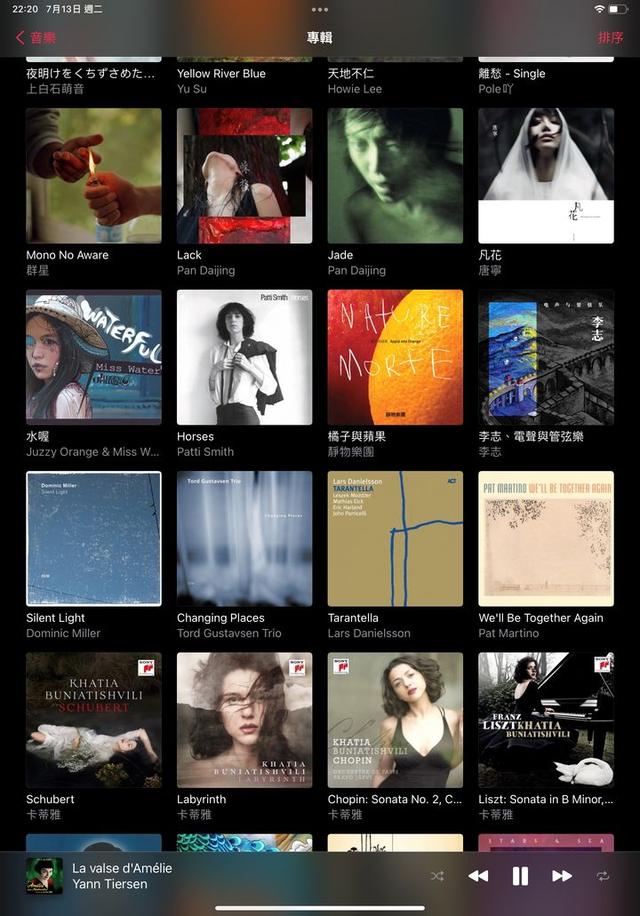Viewport: 640px width, 916px height.
Task: Open the Changing Places album
Action: 244,539
